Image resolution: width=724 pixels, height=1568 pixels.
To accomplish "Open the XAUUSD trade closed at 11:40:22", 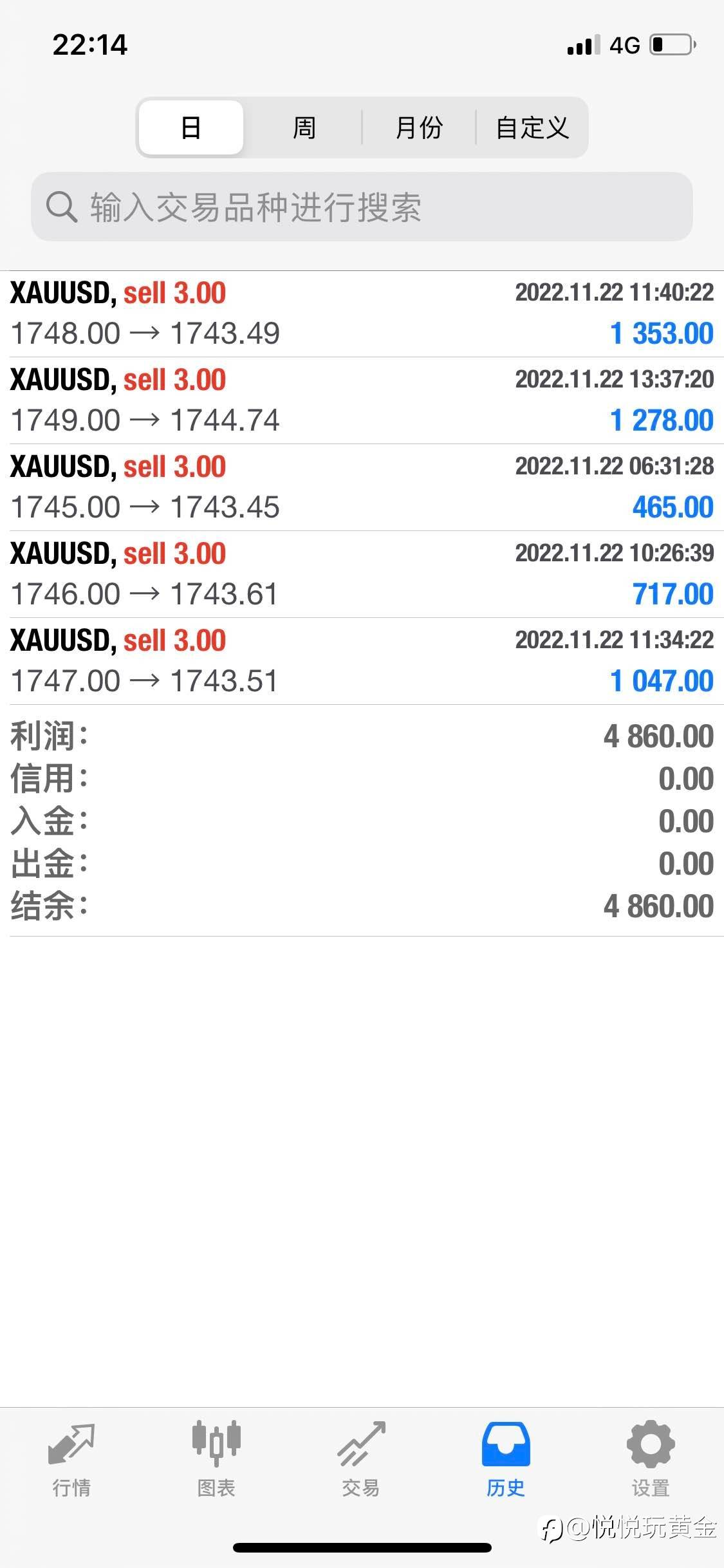I will pos(362,313).
